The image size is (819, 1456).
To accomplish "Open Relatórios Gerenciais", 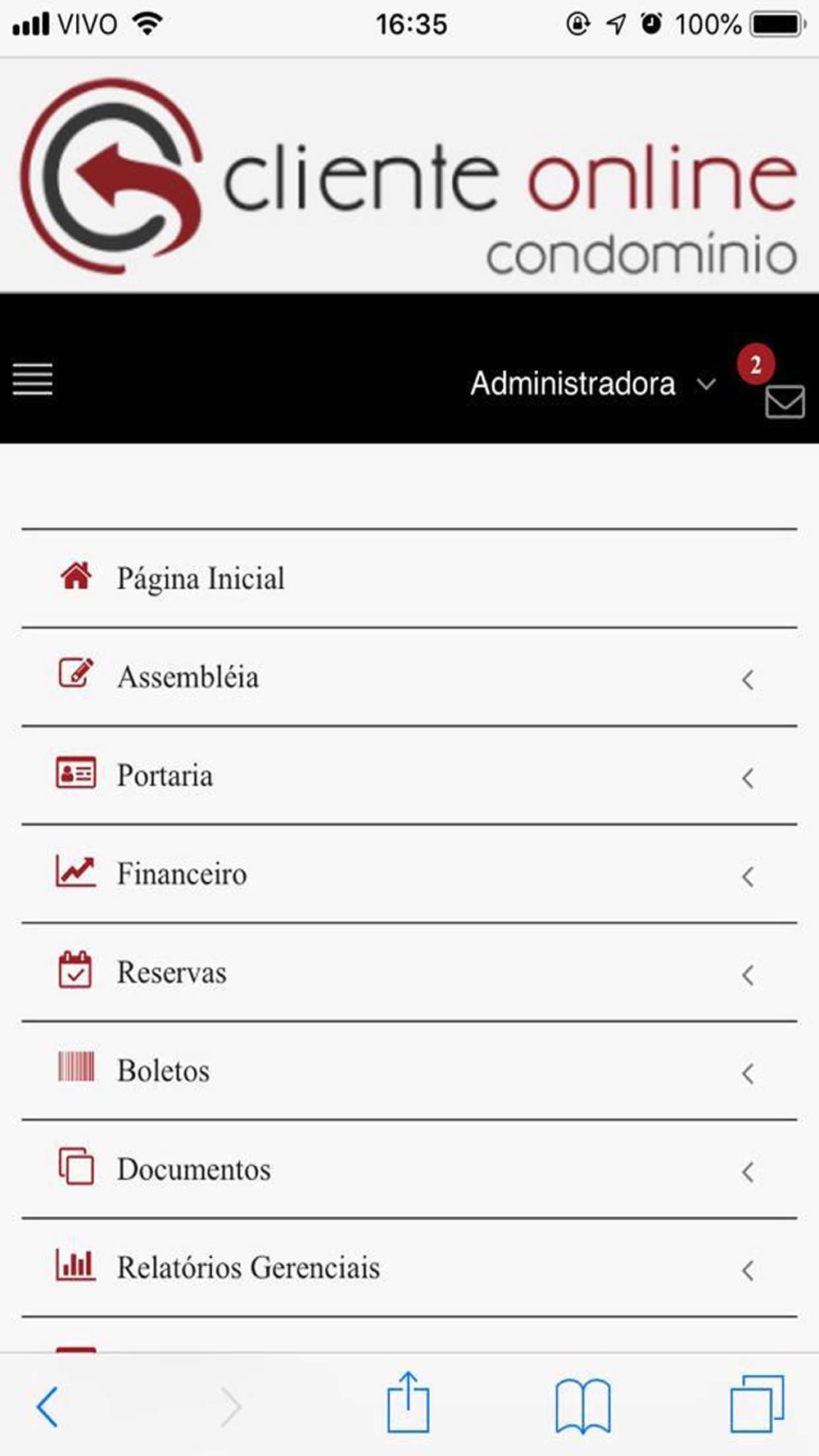I will click(x=409, y=1268).
